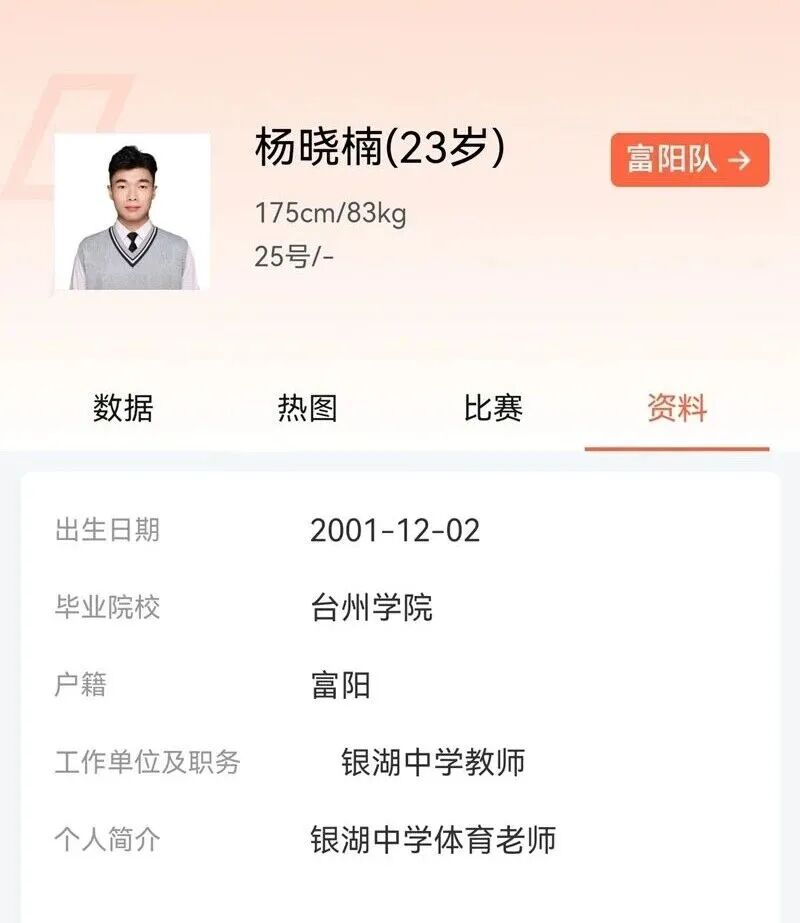Viewport: 800px width, 923px height.
Task: Switch to the 数据 tab
Action: click(123, 408)
